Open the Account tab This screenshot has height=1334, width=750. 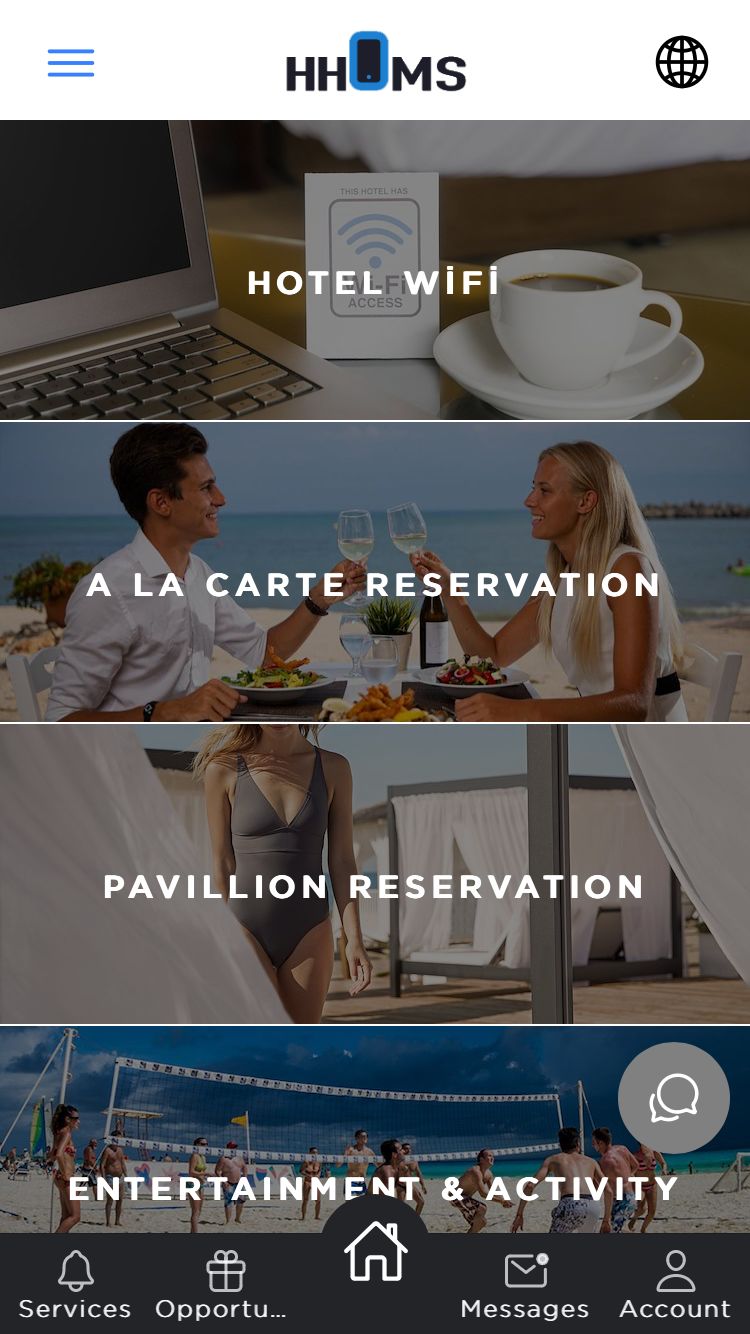click(x=675, y=1285)
